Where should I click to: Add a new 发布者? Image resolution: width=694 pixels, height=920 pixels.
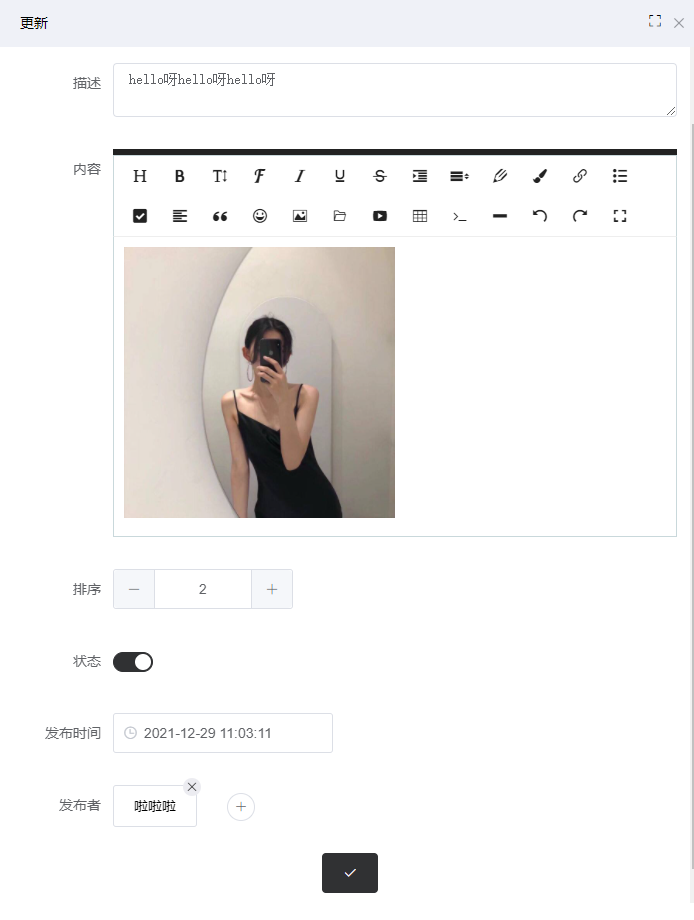pyautogui.click(x=241, y=807)
